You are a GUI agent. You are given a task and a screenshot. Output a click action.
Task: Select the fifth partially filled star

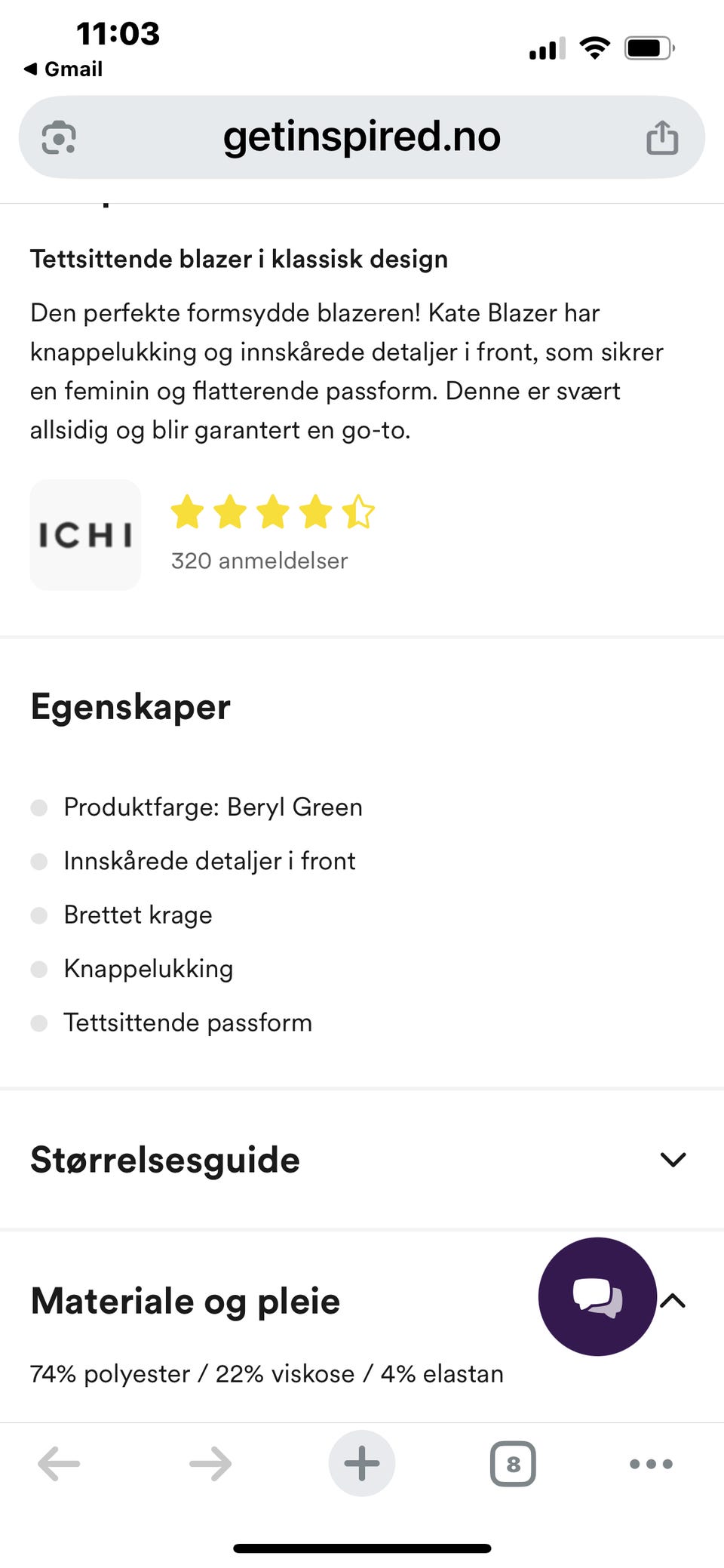pos(358,512)
